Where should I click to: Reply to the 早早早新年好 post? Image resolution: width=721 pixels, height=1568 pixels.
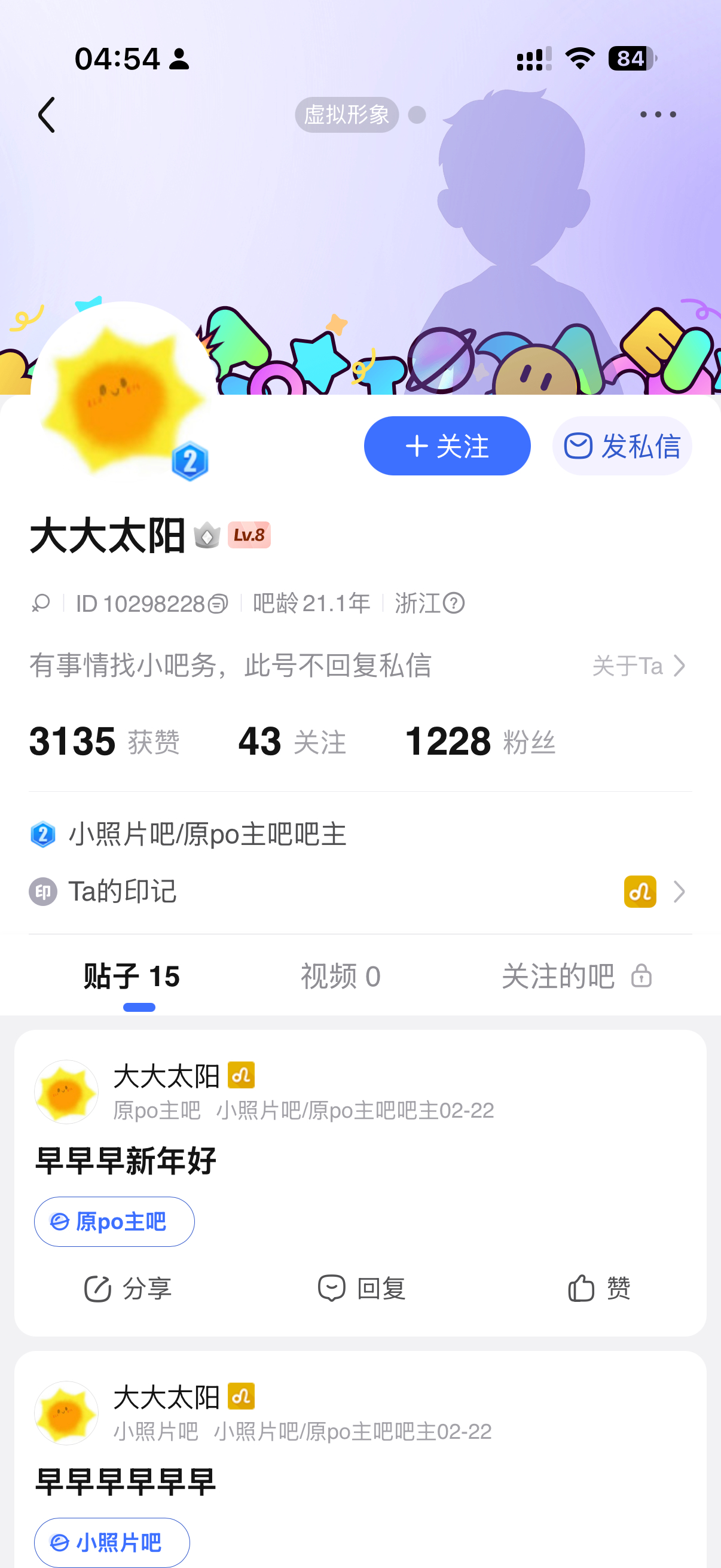362,1288
